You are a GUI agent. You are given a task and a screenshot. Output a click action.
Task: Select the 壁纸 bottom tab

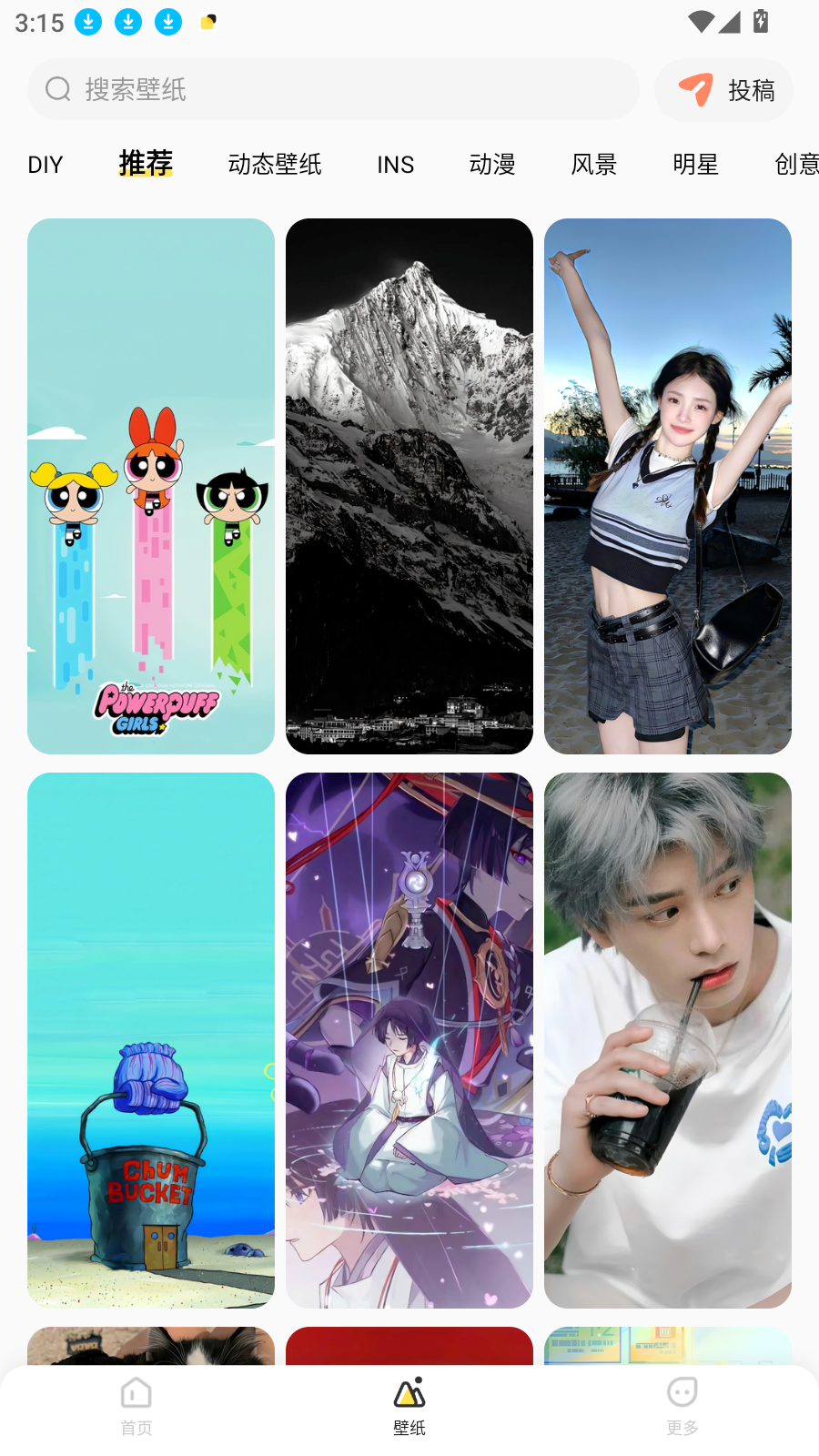pos(409,1406)
